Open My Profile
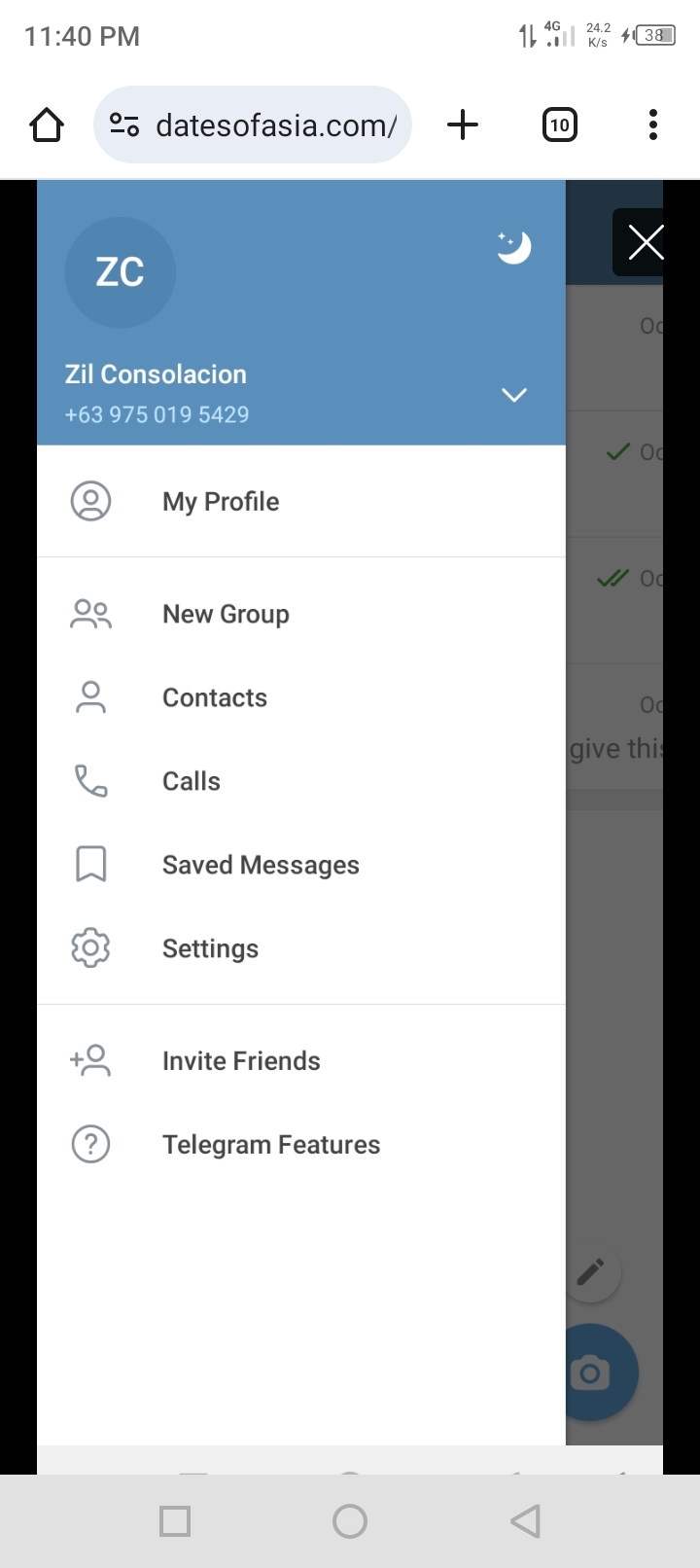Viewport: 700px width, 1568px height. (x=221, y=502)
